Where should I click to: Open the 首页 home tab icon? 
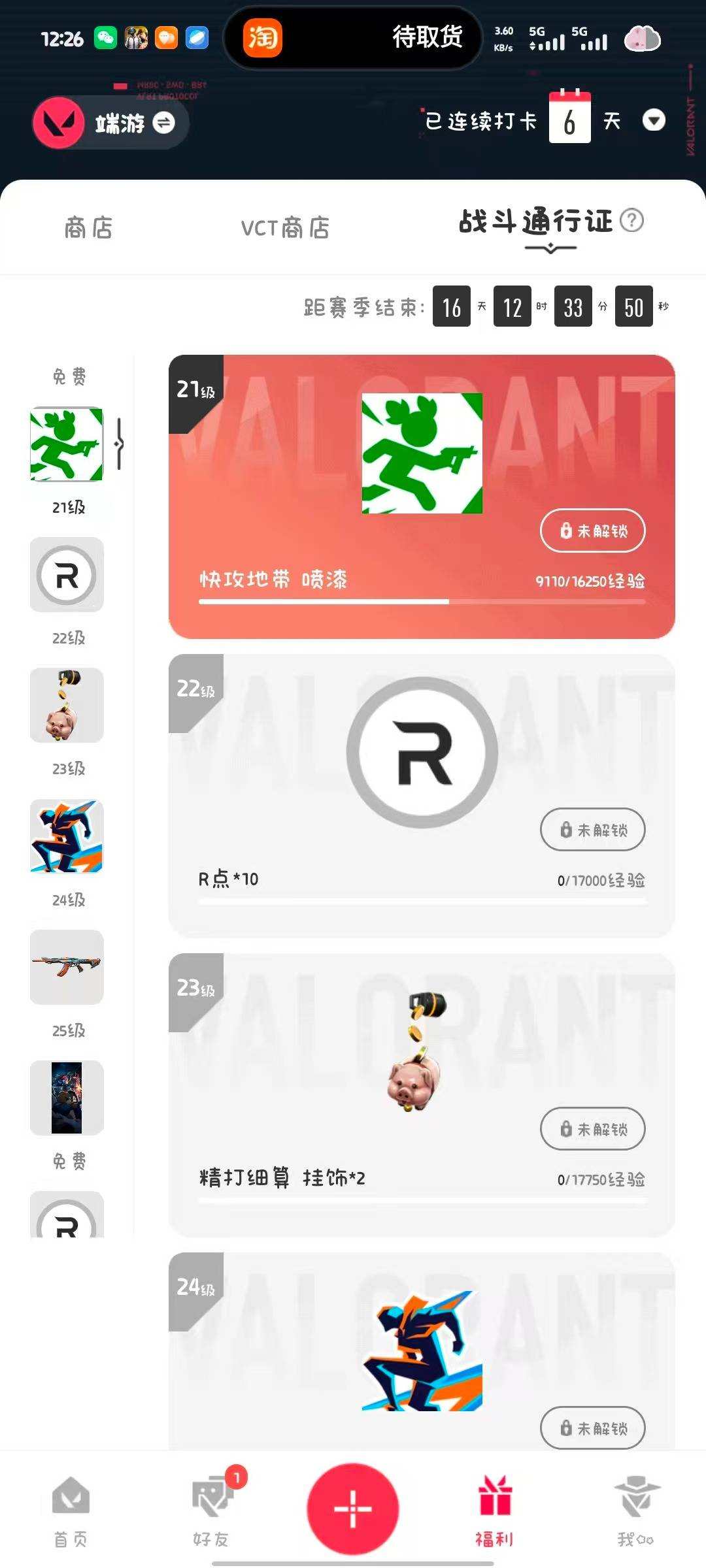(70, 1496)
